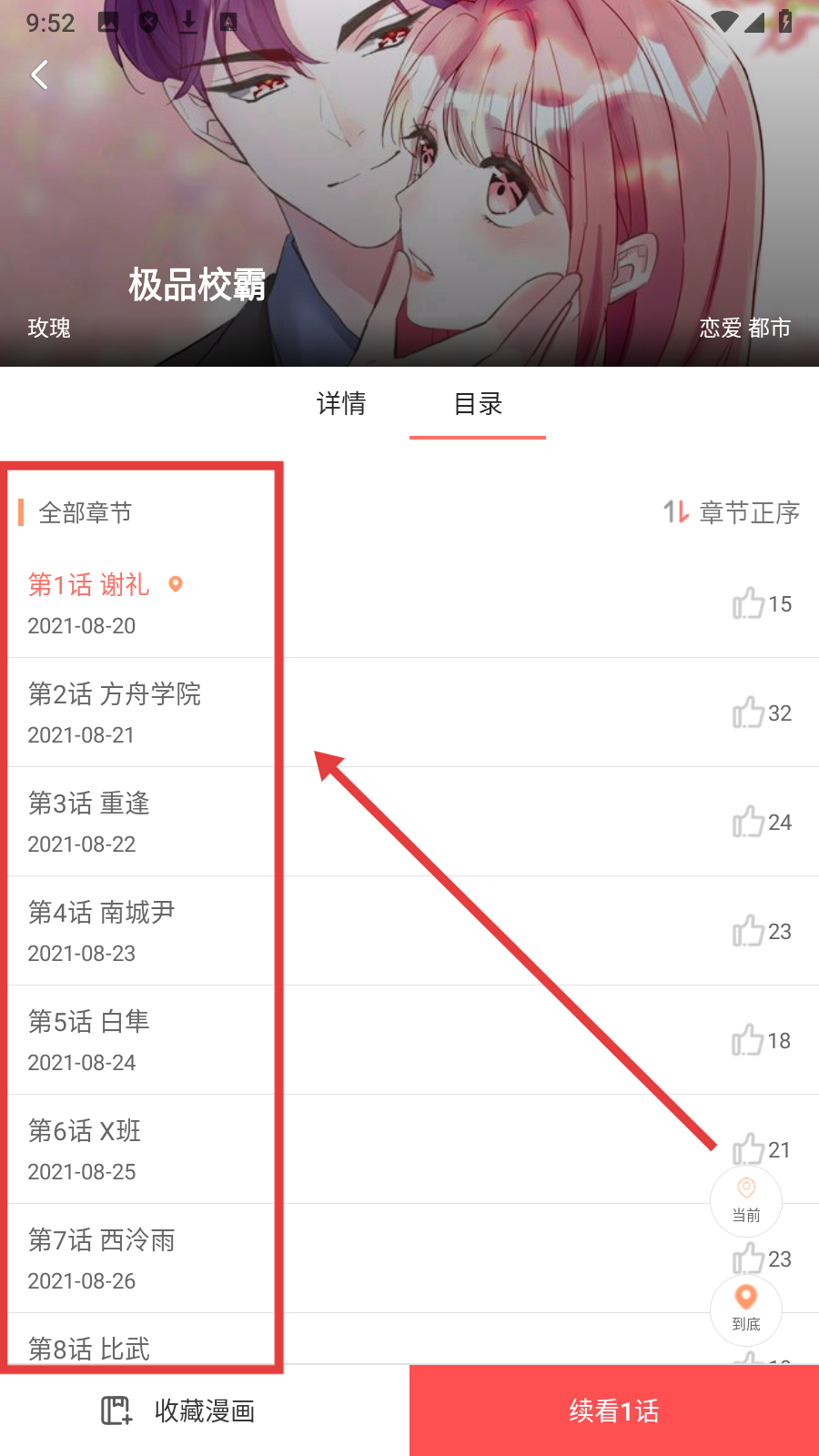
Task: Select the 目录 tab
Action: (478, 403)
